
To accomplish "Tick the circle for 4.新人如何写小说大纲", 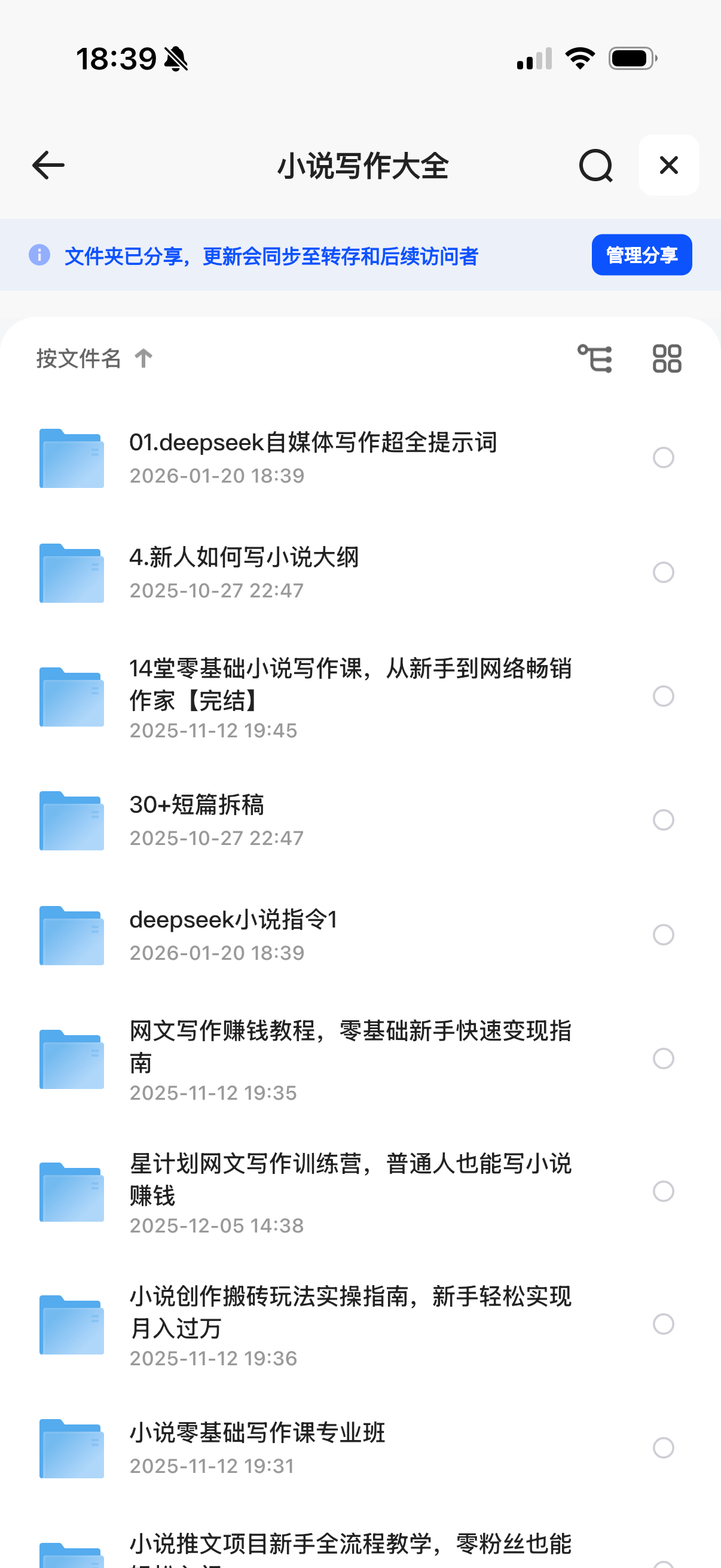I will pos(663,572).
